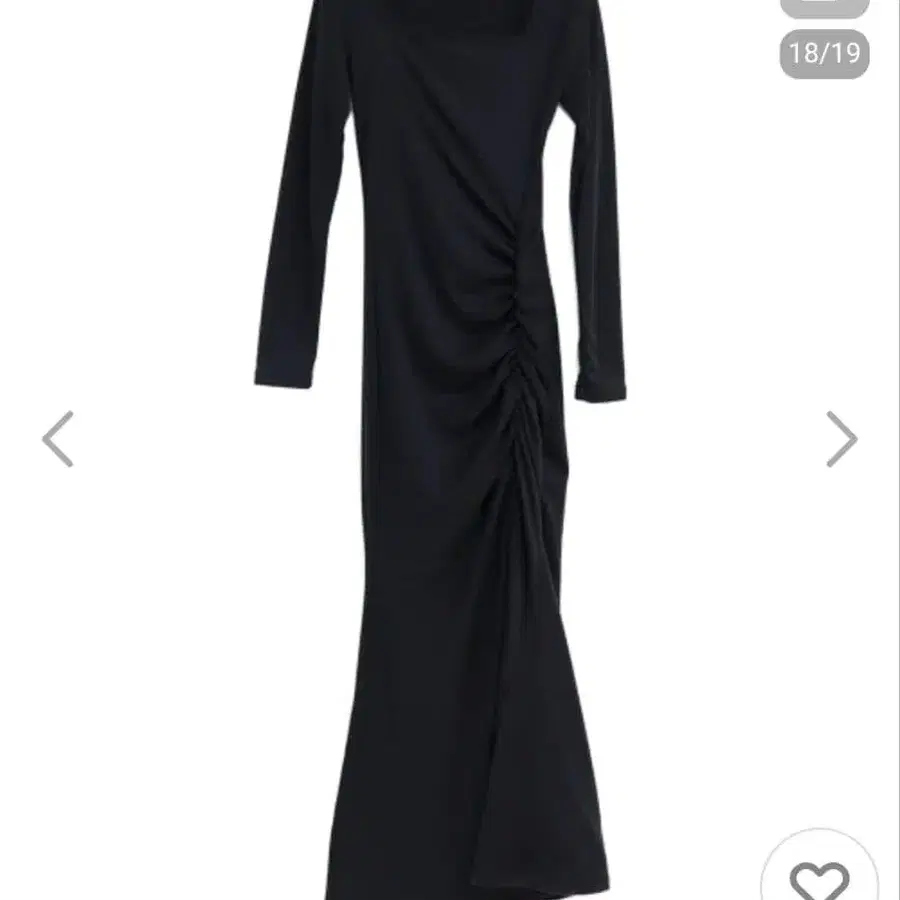Go to the previous product image
The width and height of the screenshot is (900, 900).
[x=58, y=439]
